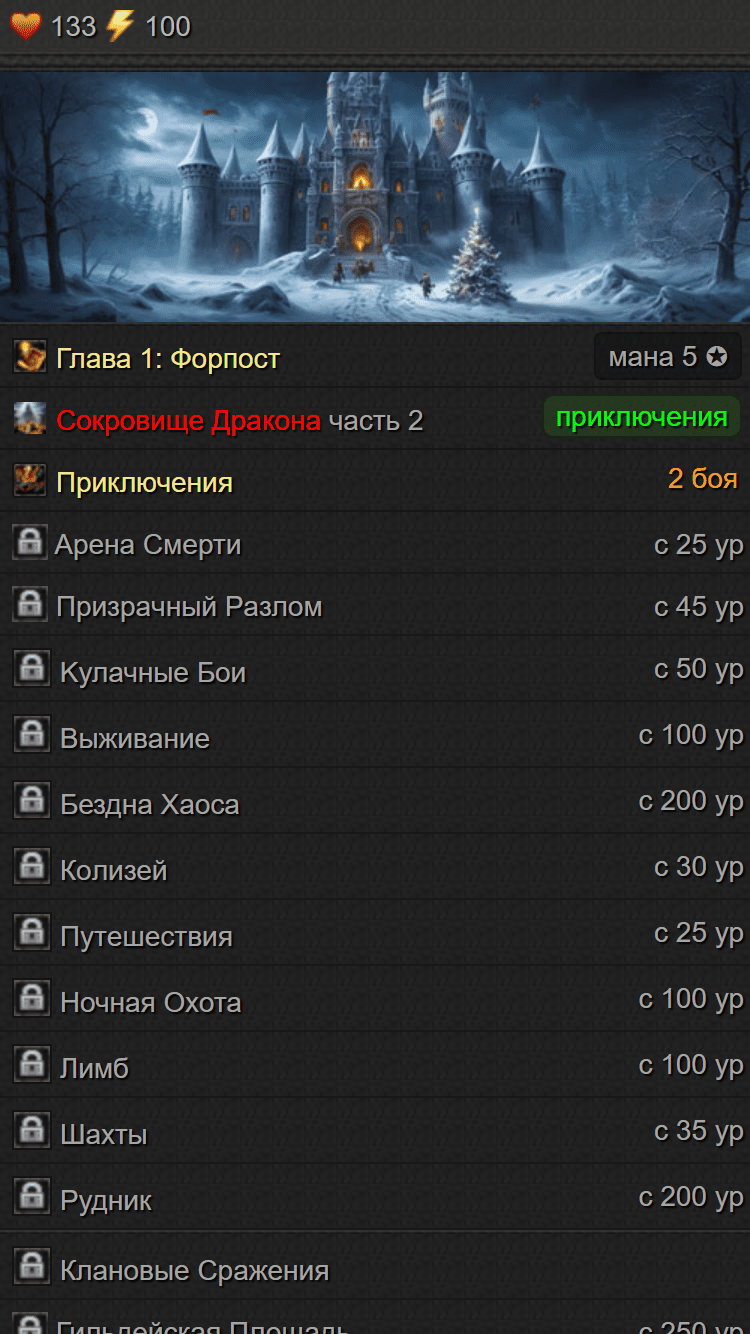
Task: Tap the green приключения button
Action: pyautogui.click(x=641, y=417)
